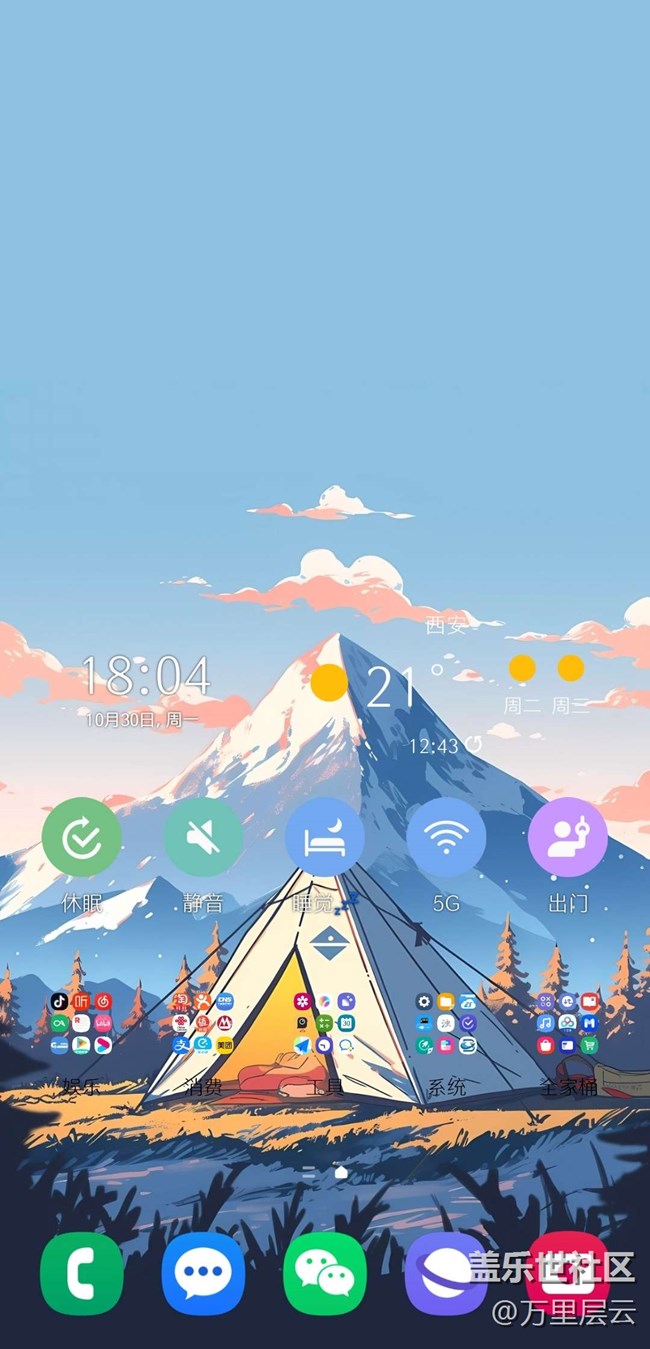Refresh the weather update at 12:43

tap(474, 745)
